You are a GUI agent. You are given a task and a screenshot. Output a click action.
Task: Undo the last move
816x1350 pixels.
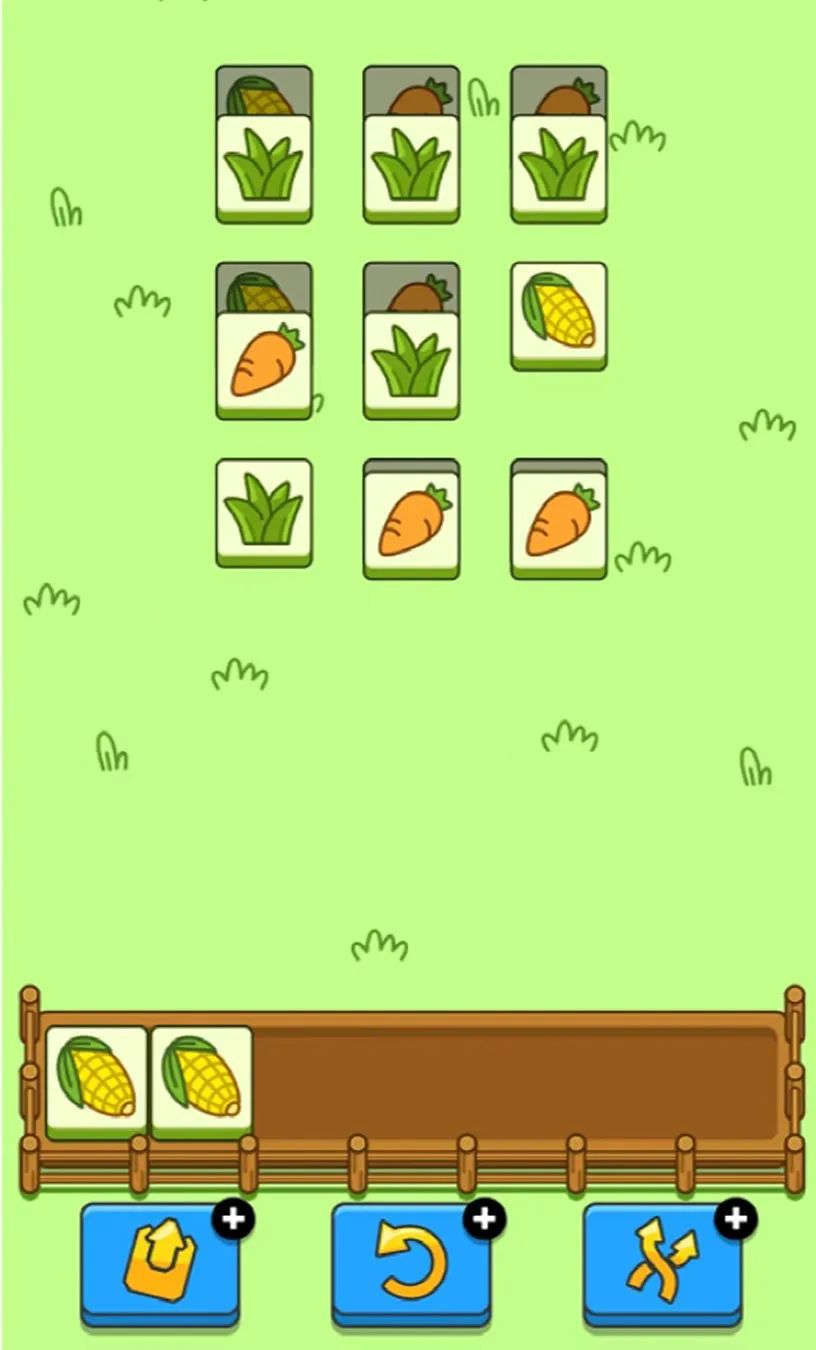click(x=411, y=1262)
